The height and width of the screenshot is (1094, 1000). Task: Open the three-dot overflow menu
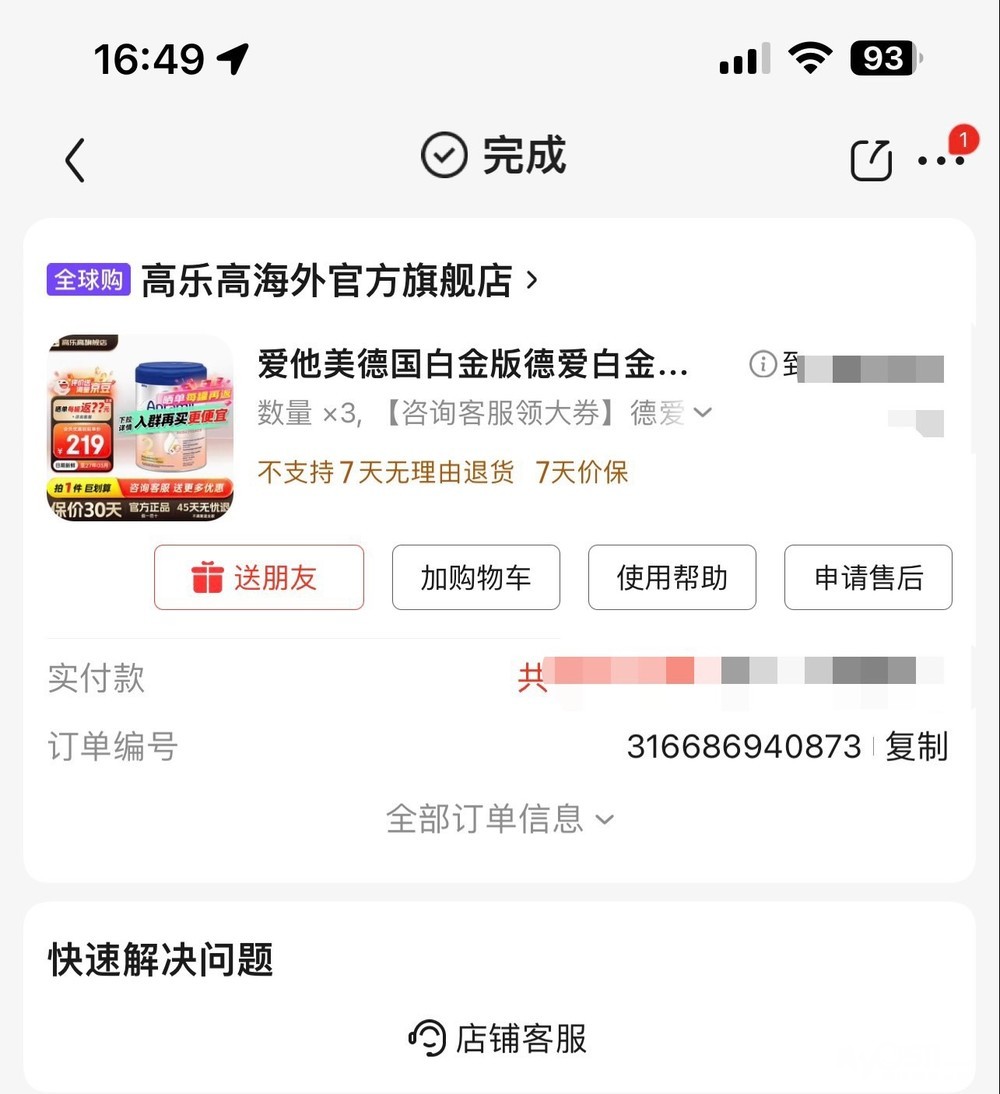(x=941, y=160)
